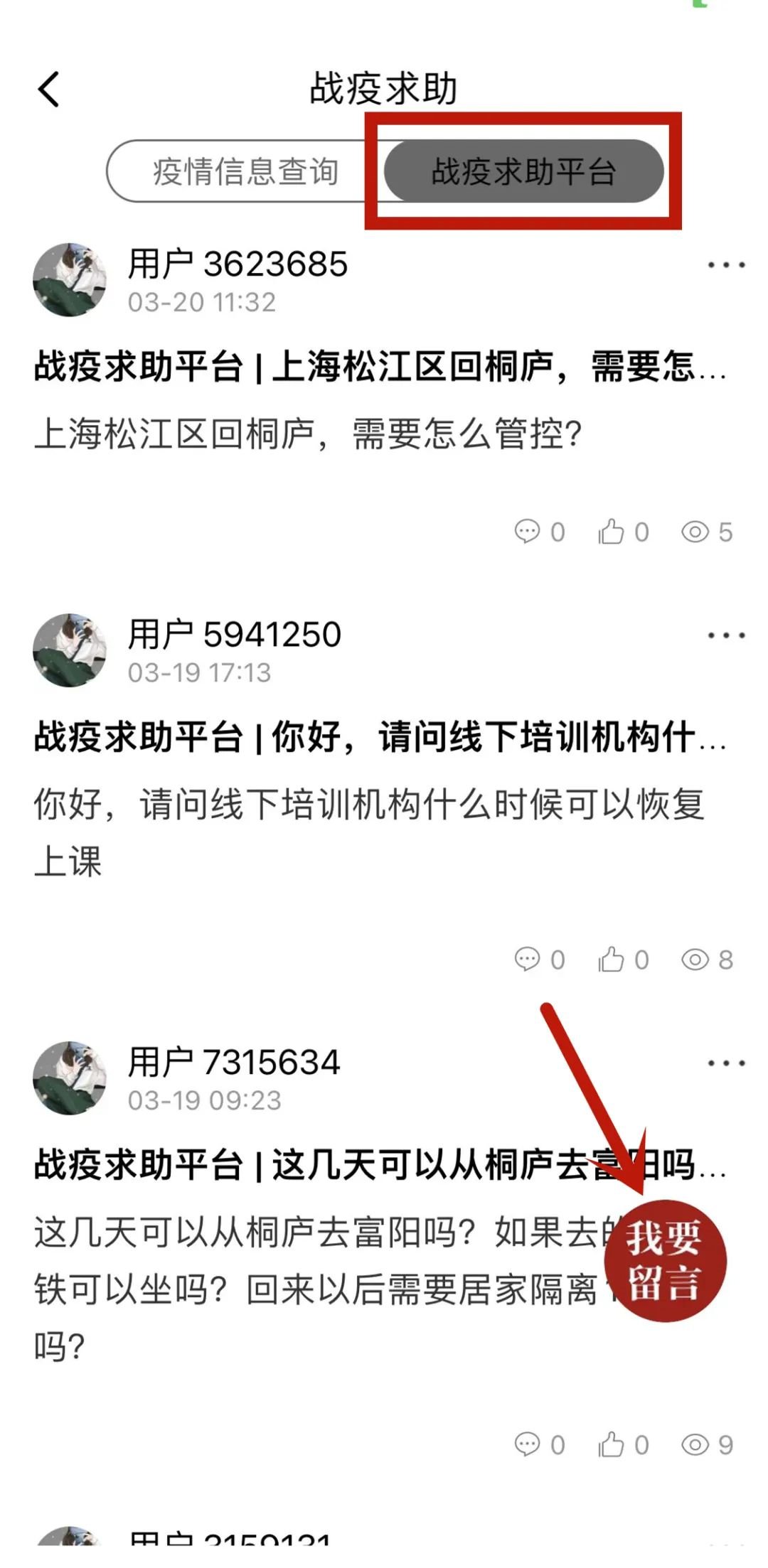This screenshot has width=768, height=1568.
Task: Open more options for 用户 5941250's post
Action: 726,635
